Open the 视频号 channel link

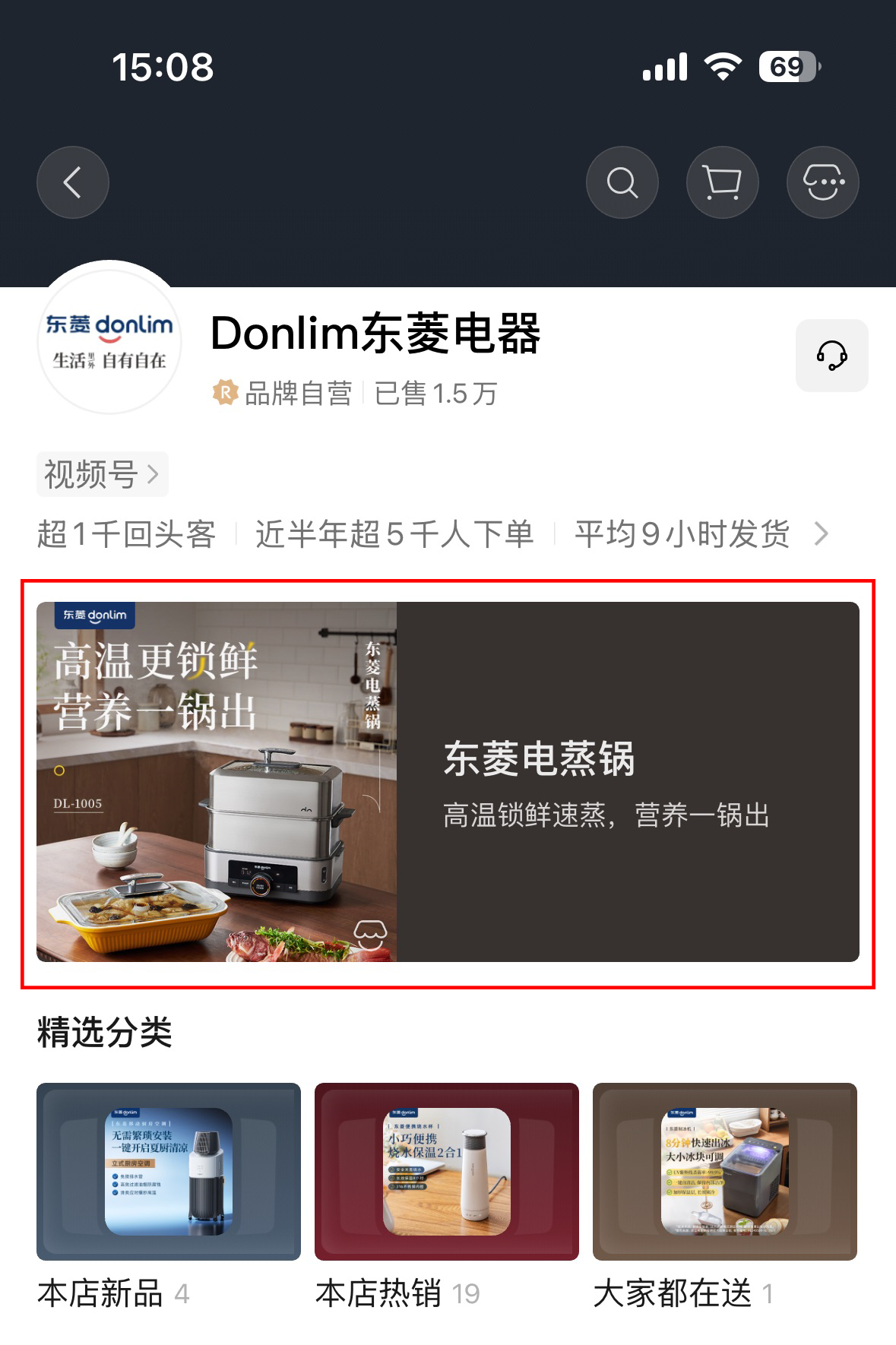click(x=102, y=474)
